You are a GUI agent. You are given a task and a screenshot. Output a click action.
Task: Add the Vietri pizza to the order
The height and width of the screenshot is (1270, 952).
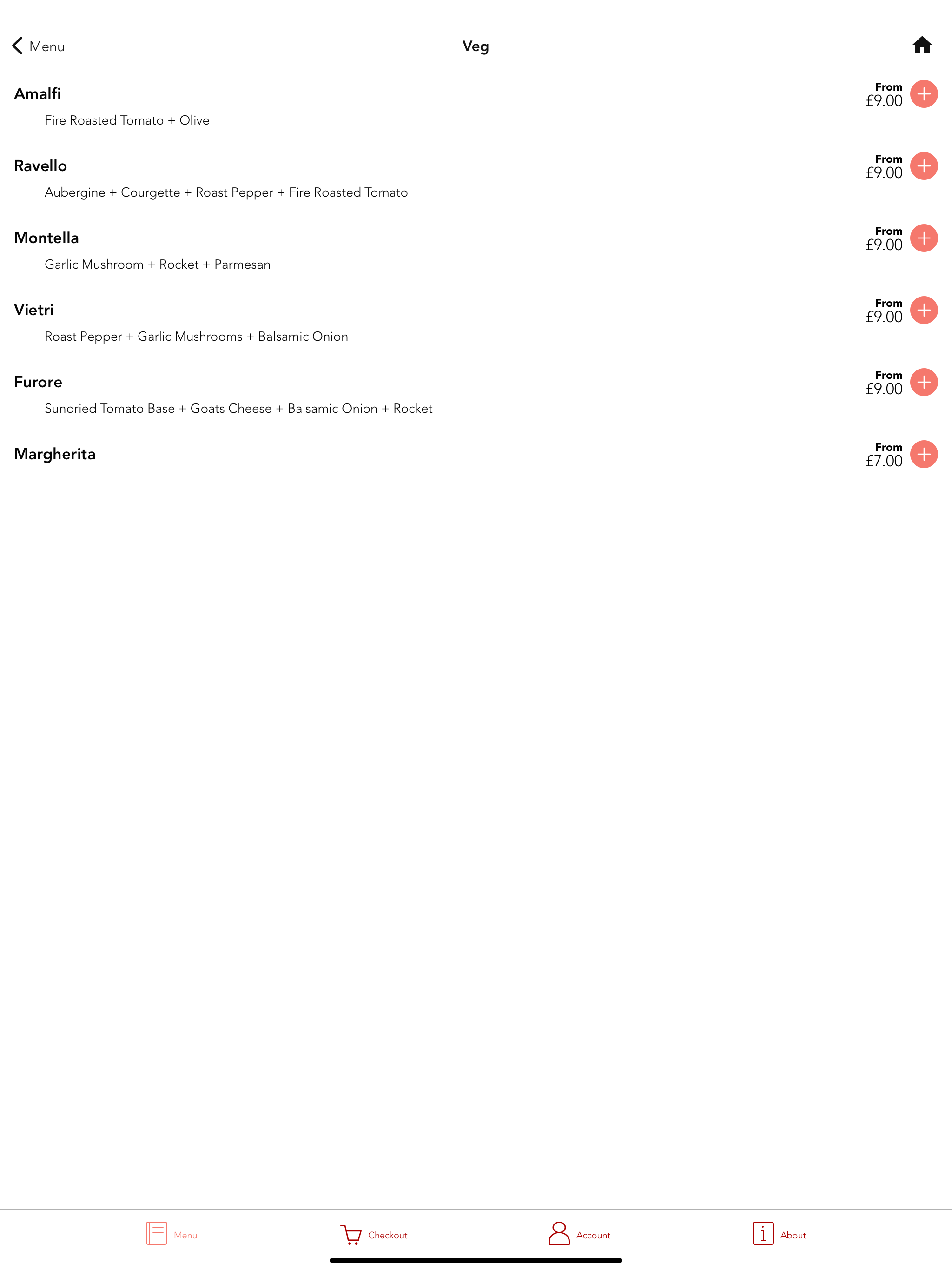(924, 310)
